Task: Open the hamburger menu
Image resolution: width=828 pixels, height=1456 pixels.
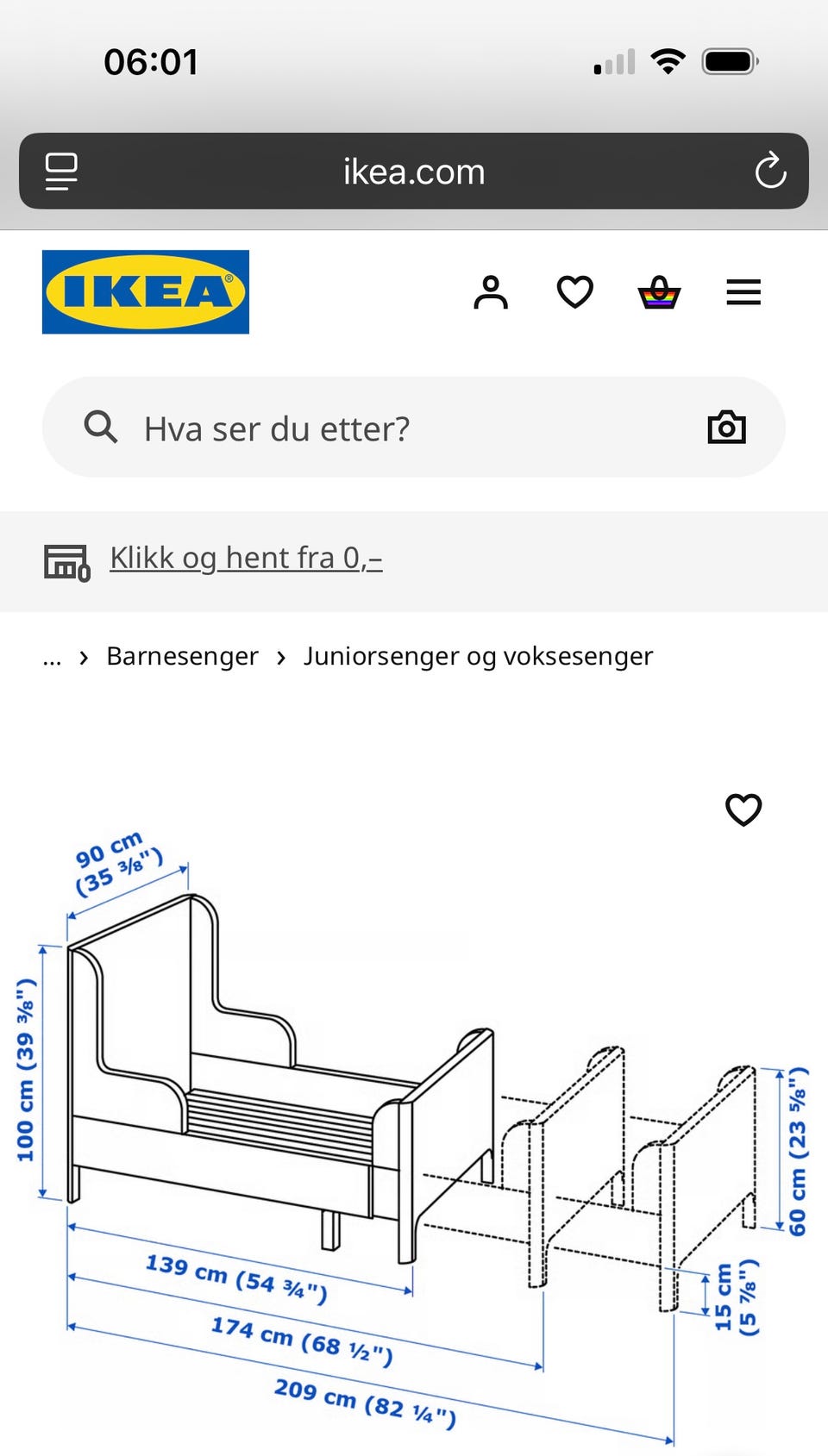Action: click(x=743, y=292)
